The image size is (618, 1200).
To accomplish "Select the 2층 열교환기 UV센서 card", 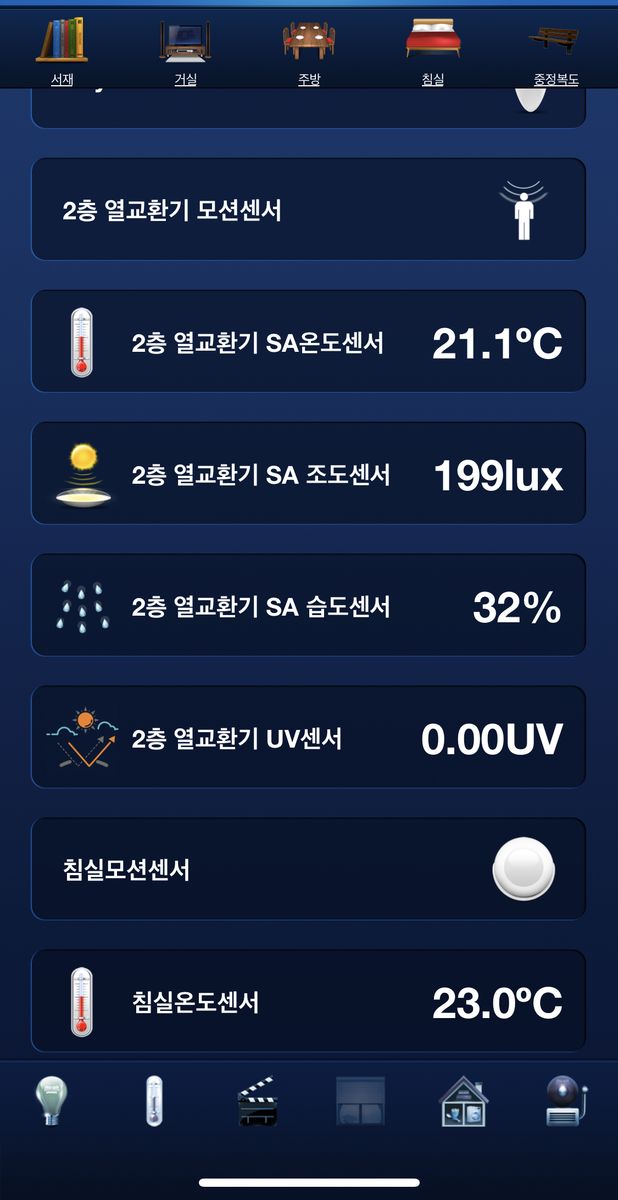I will pyautogui.click(x=308, y=738).
